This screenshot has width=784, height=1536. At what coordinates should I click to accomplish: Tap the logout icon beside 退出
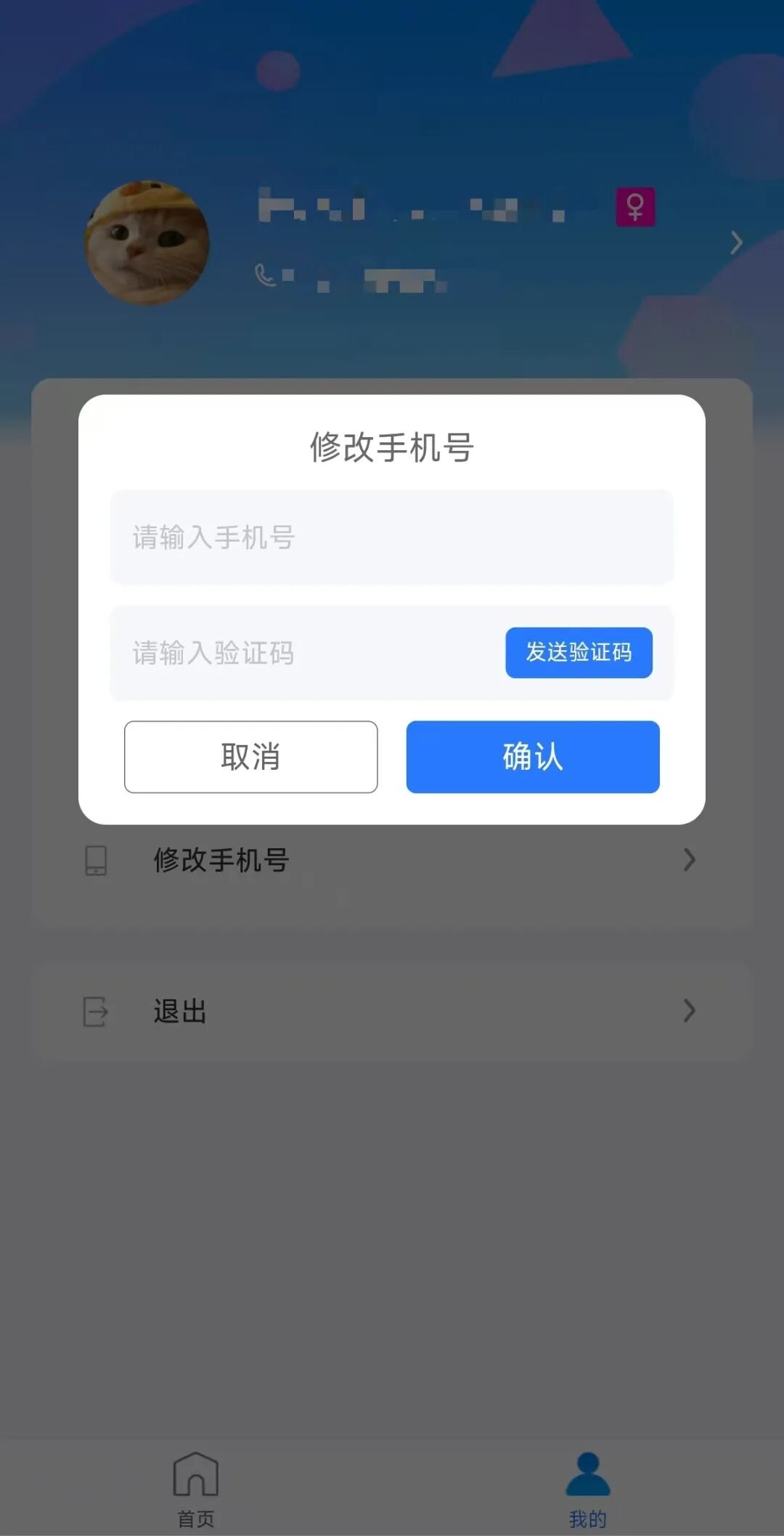(x=97, y=1011)
